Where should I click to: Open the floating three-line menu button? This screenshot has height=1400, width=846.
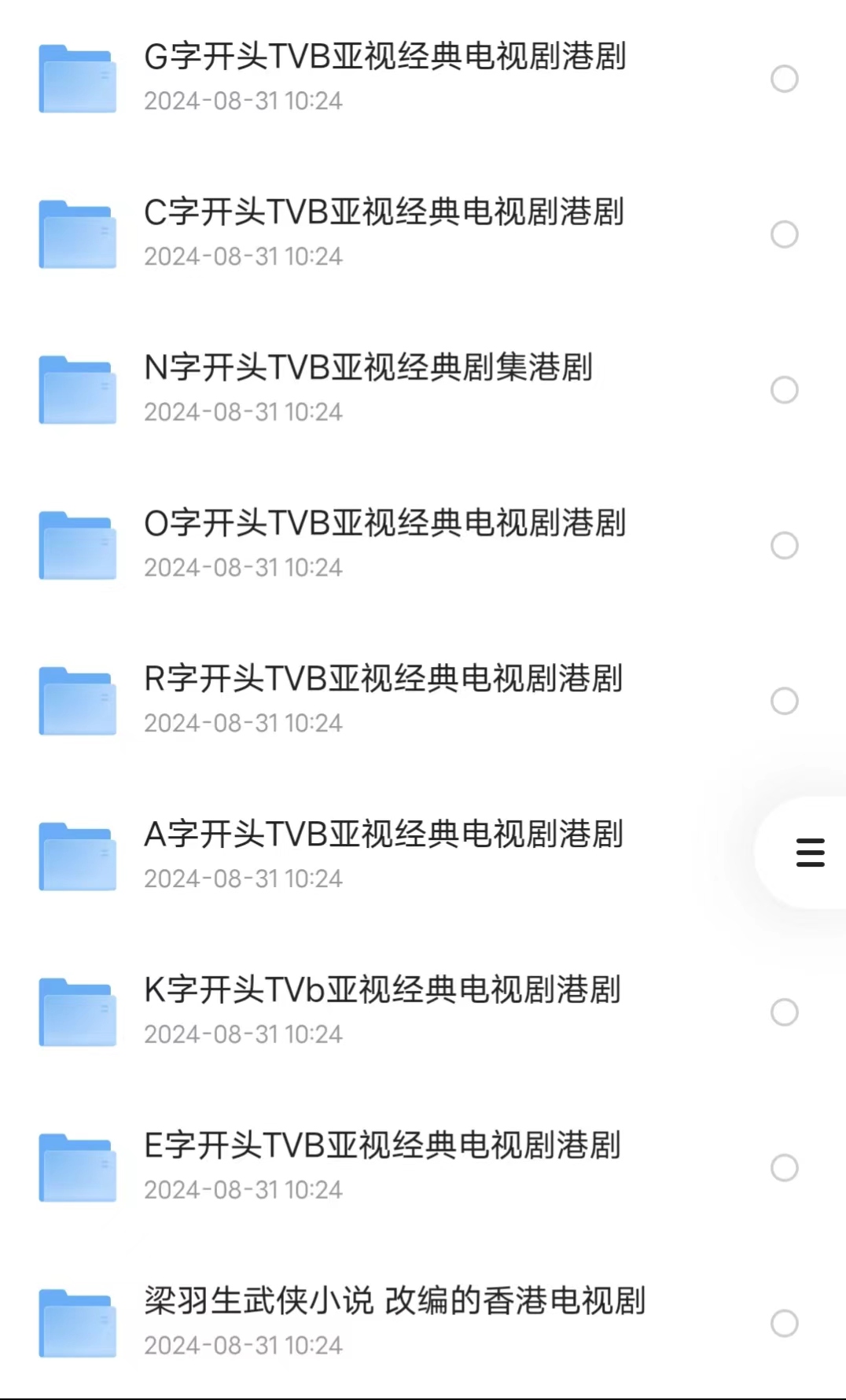[x=809, y=853]
